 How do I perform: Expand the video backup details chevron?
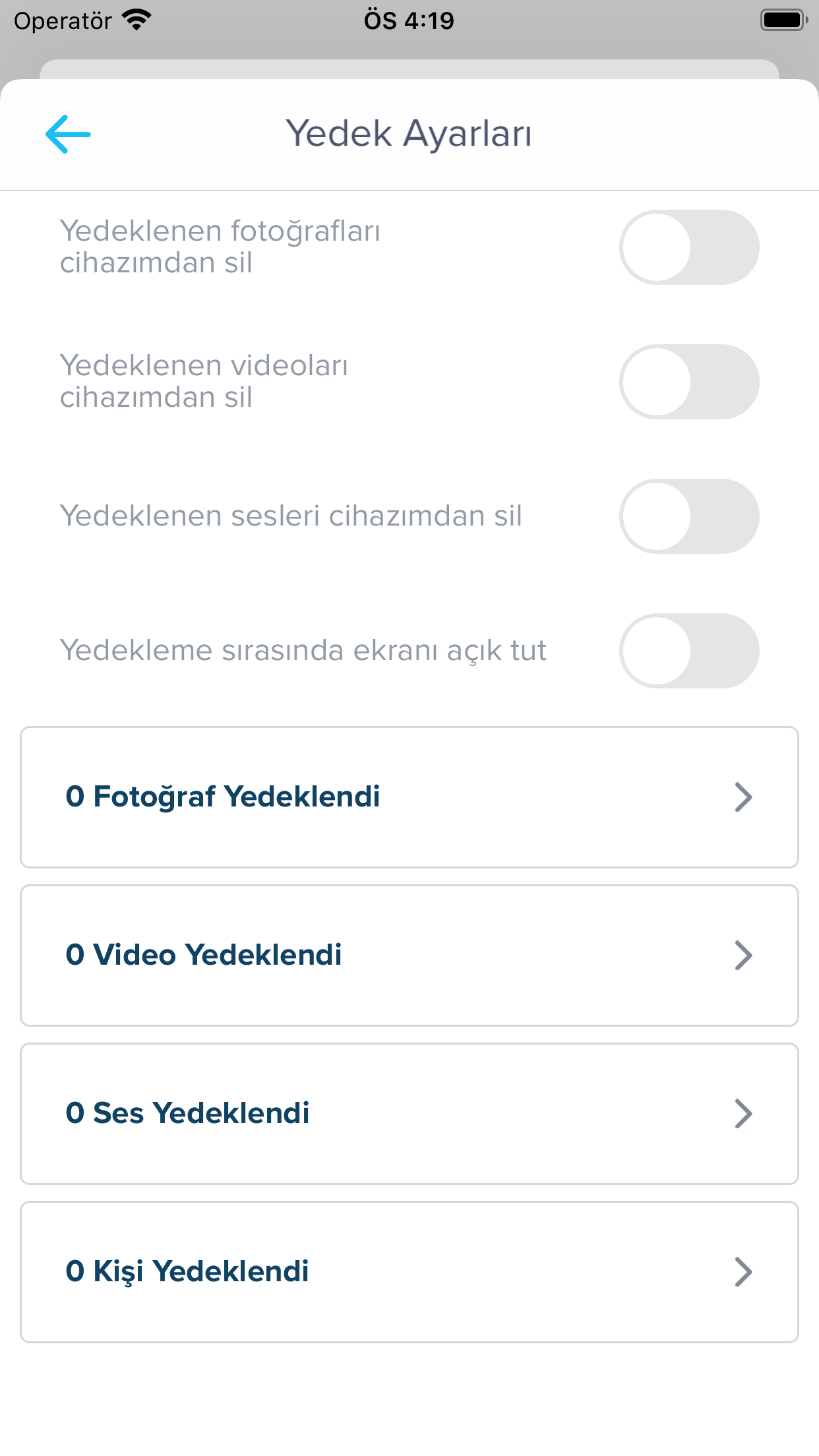pos(744,955)
